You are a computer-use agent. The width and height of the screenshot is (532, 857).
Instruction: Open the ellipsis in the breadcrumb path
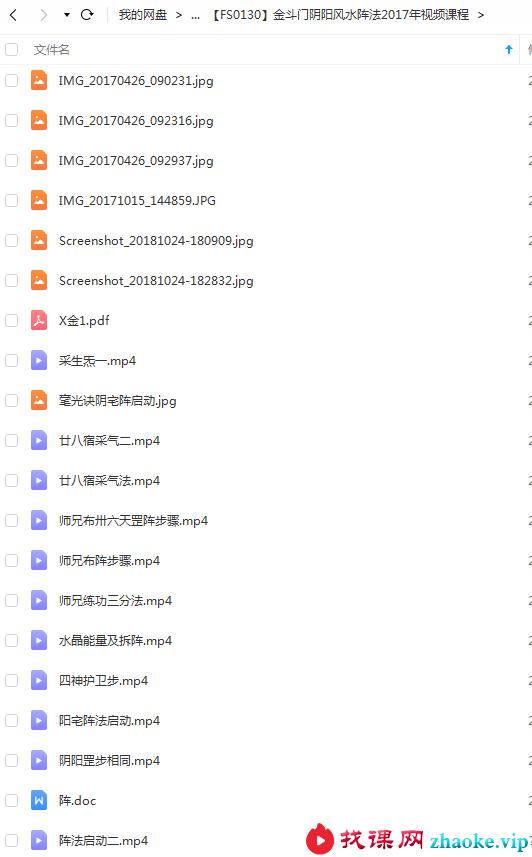(195, 15)
